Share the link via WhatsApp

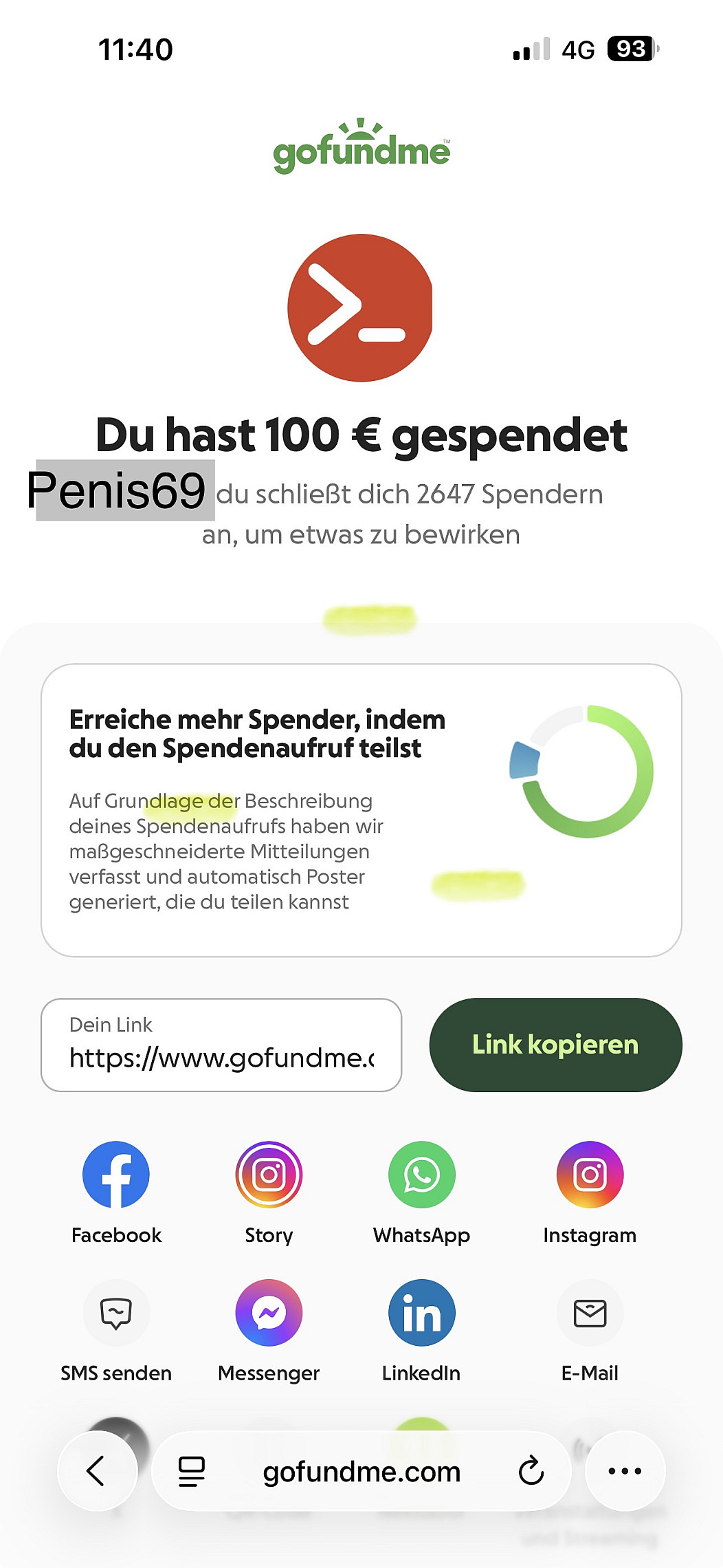click(x=421, y=1175)
